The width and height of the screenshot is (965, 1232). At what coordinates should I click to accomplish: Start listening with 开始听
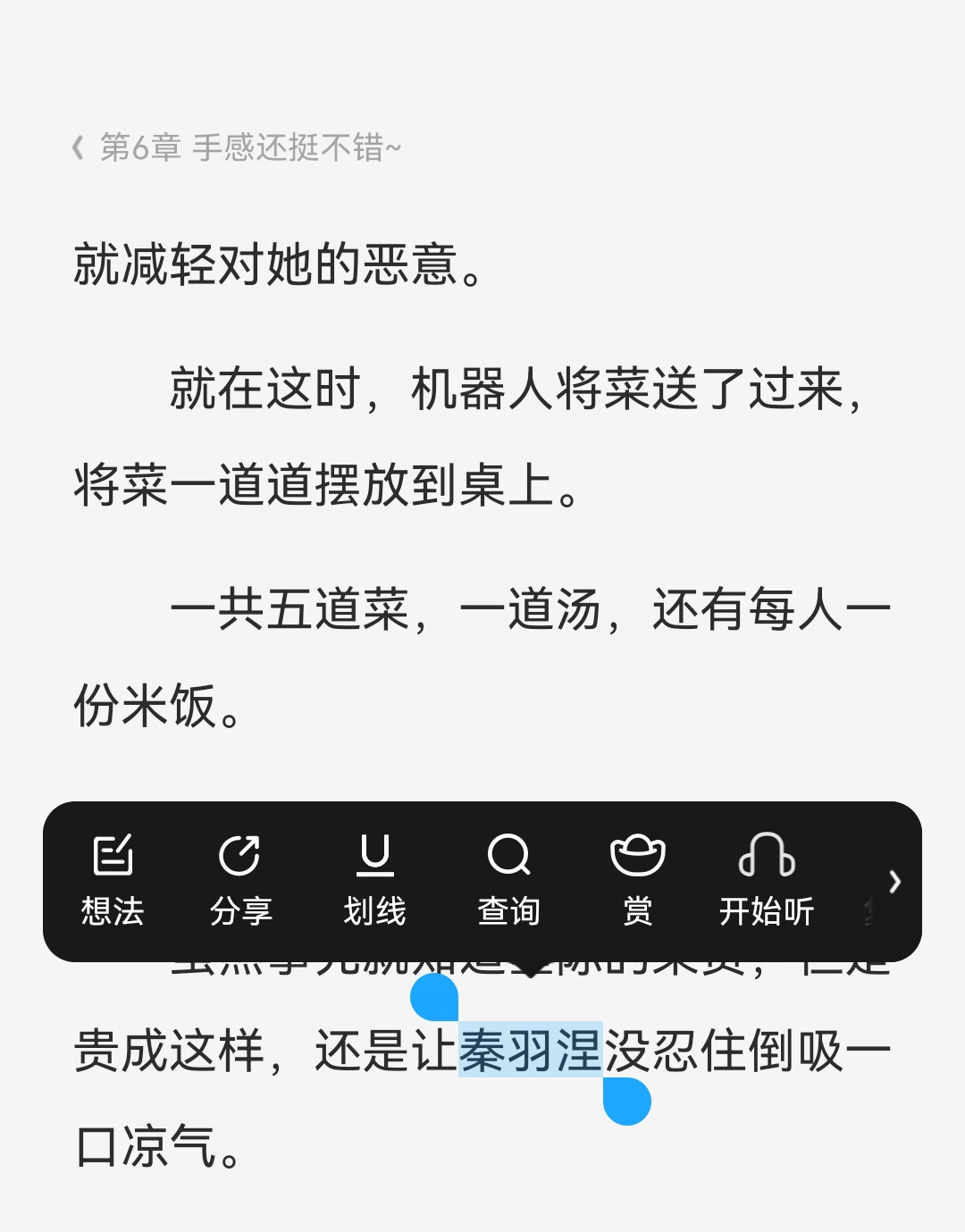[767, 880]
